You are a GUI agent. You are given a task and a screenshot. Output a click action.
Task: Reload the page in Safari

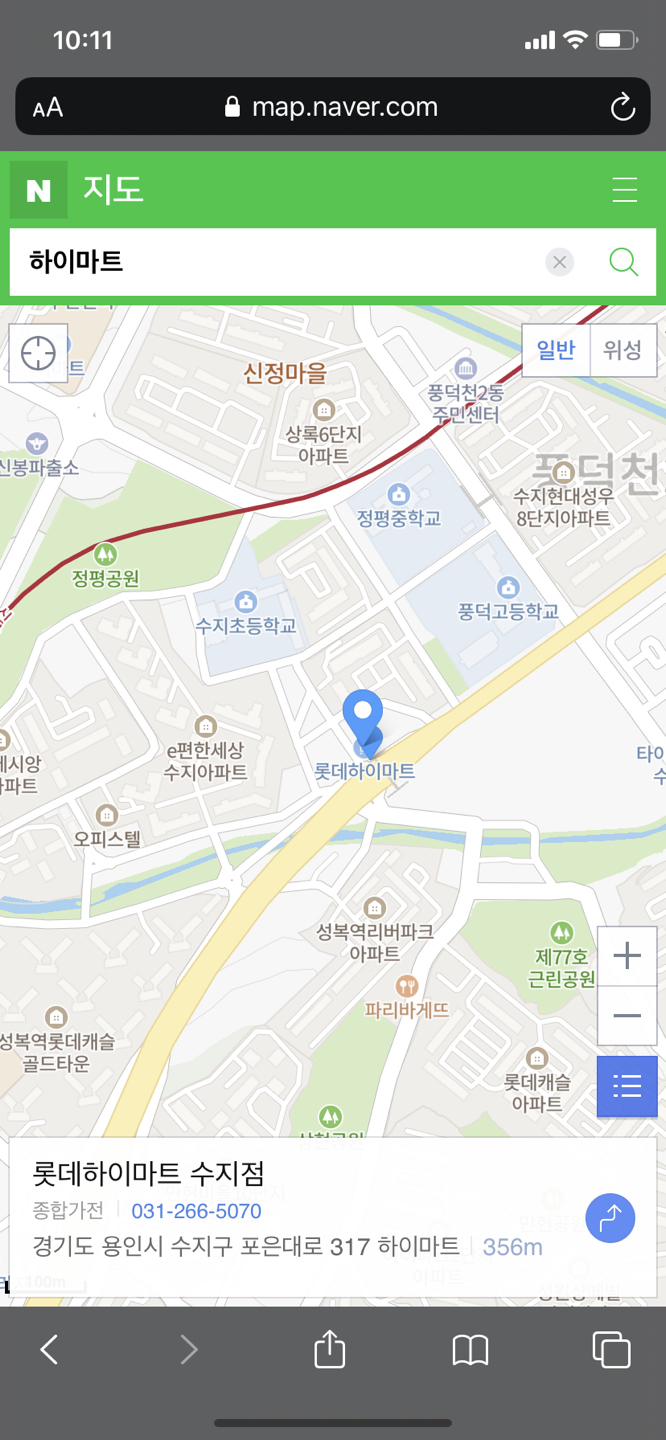622,107
